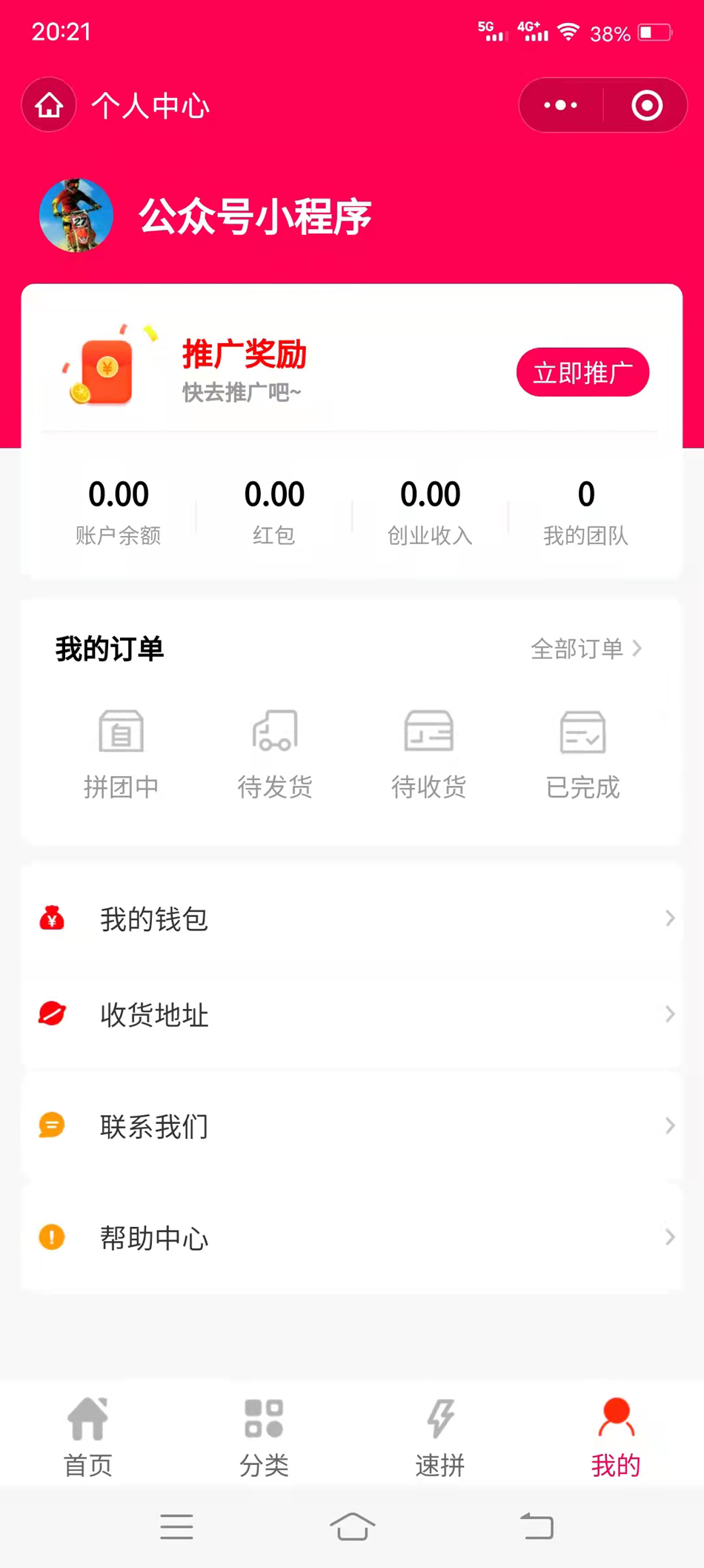Image resolution: width=704 pixels, height=1568 pixels.
Task: Open 已完成 orders
Action: tap(582, 754)
